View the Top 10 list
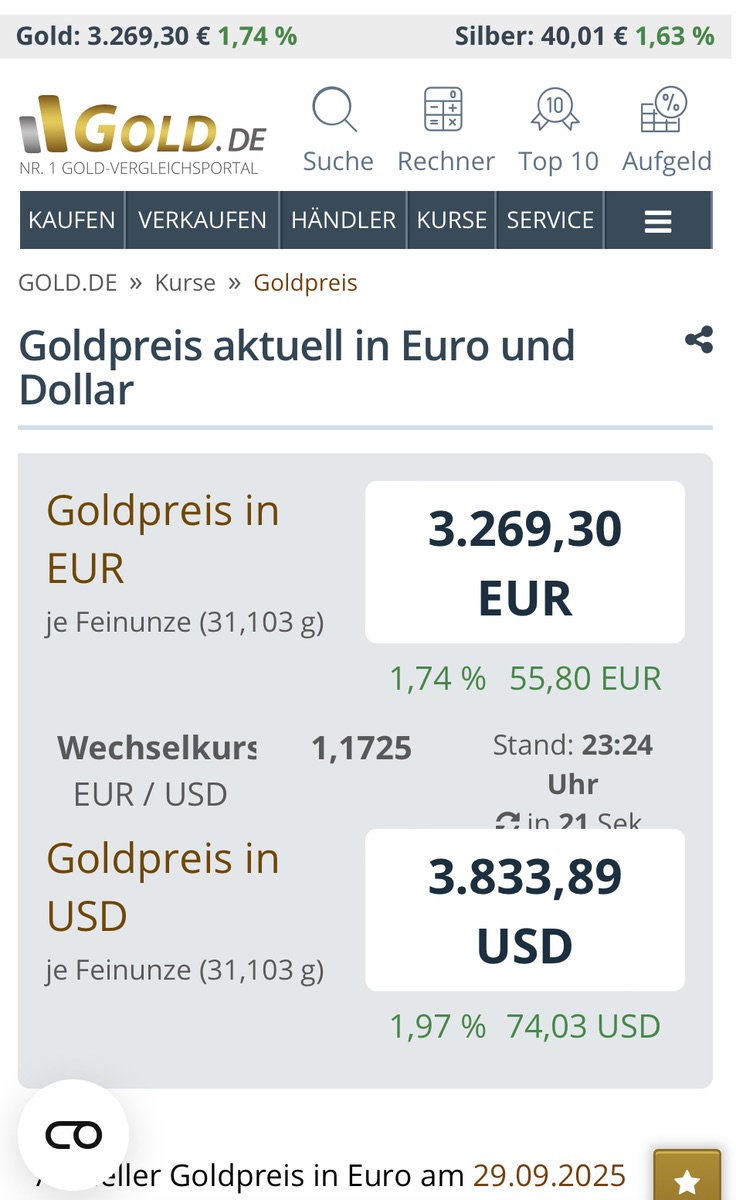 tap(557, 130)
